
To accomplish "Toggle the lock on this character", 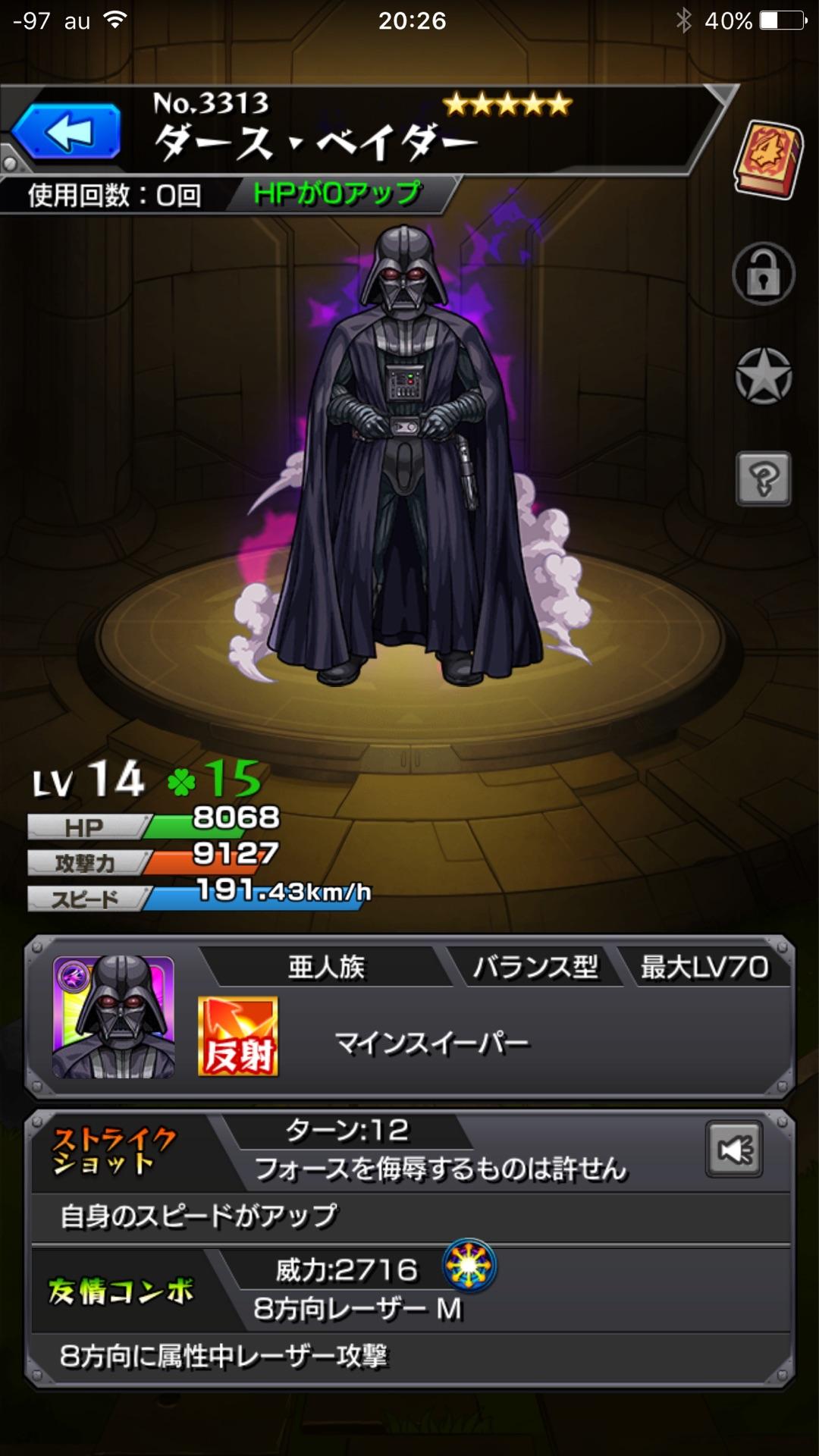I will point(763,274).
